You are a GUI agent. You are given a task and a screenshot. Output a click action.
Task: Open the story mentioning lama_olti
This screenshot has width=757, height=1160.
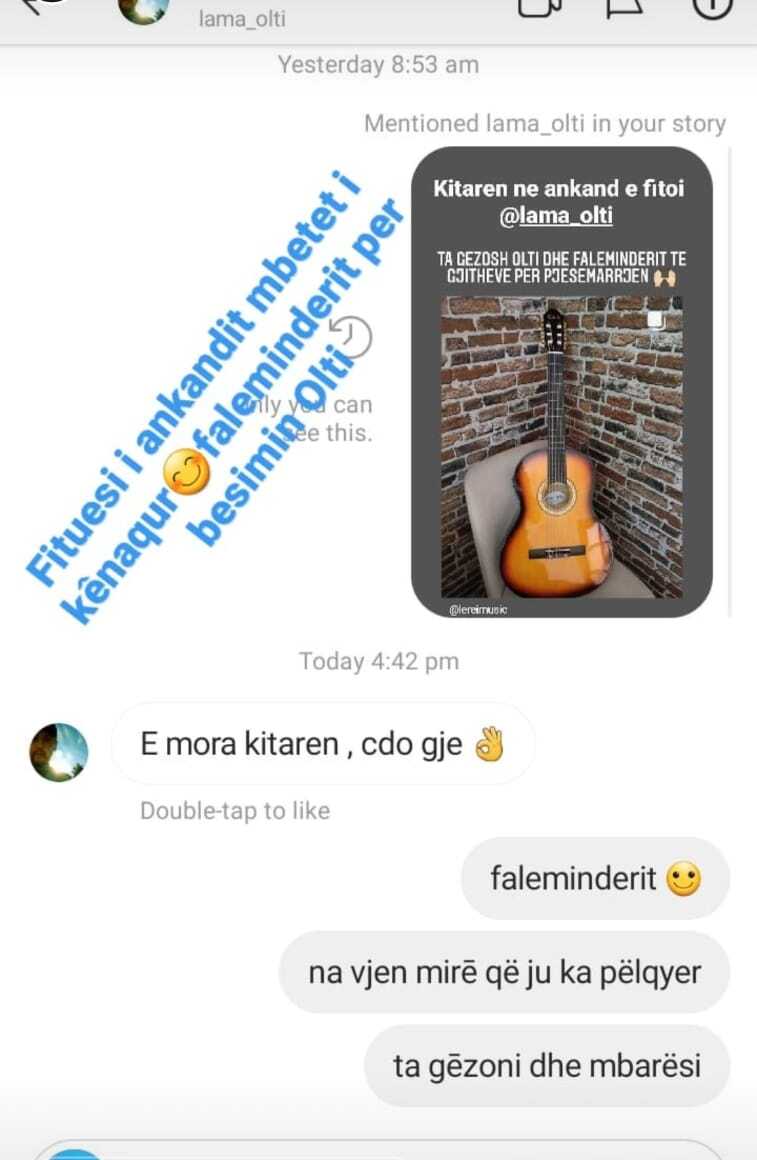pyautogui.click(x=562, y=382)
